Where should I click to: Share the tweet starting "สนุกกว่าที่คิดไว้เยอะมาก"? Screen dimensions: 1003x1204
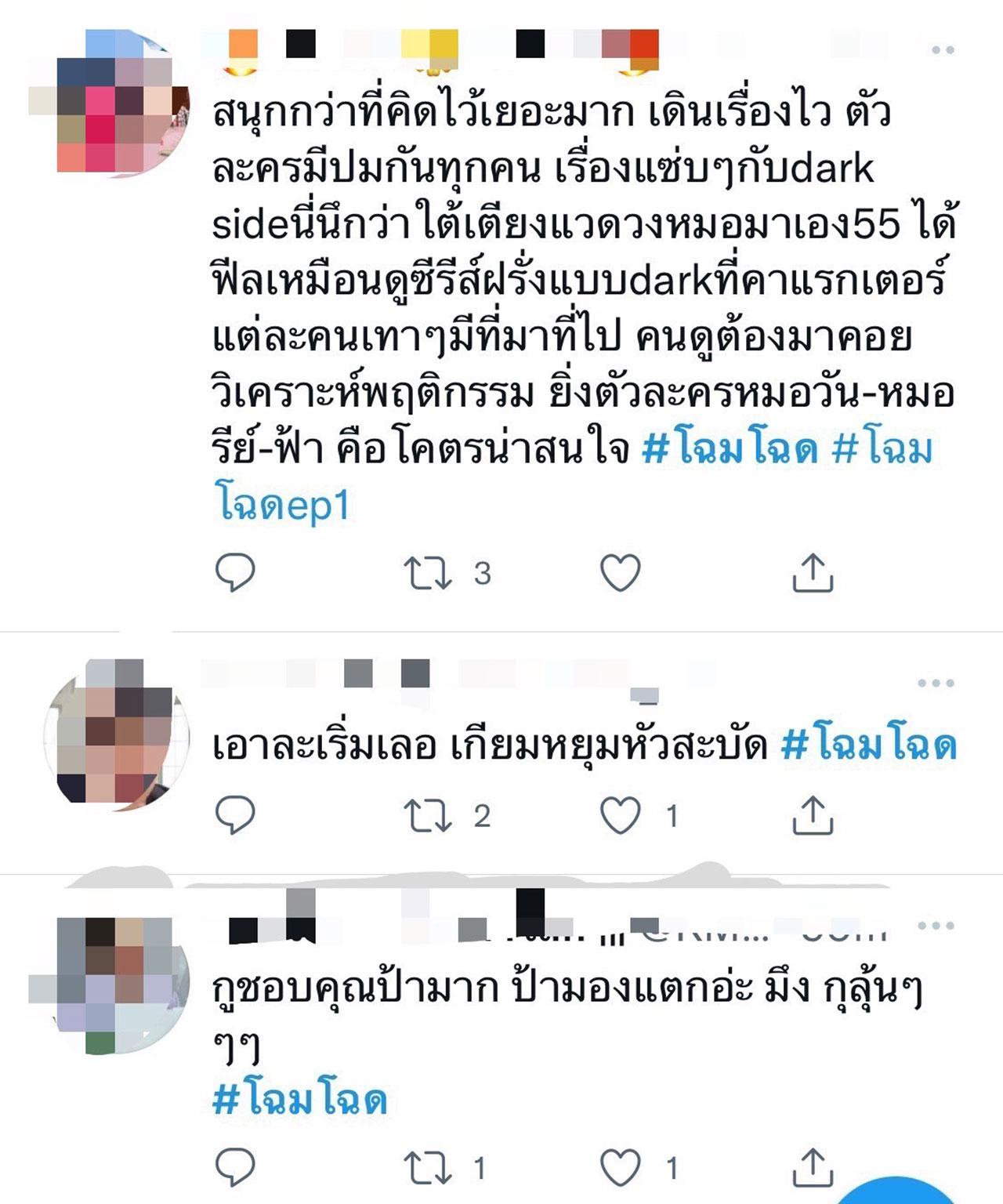(x=813, y=573)
